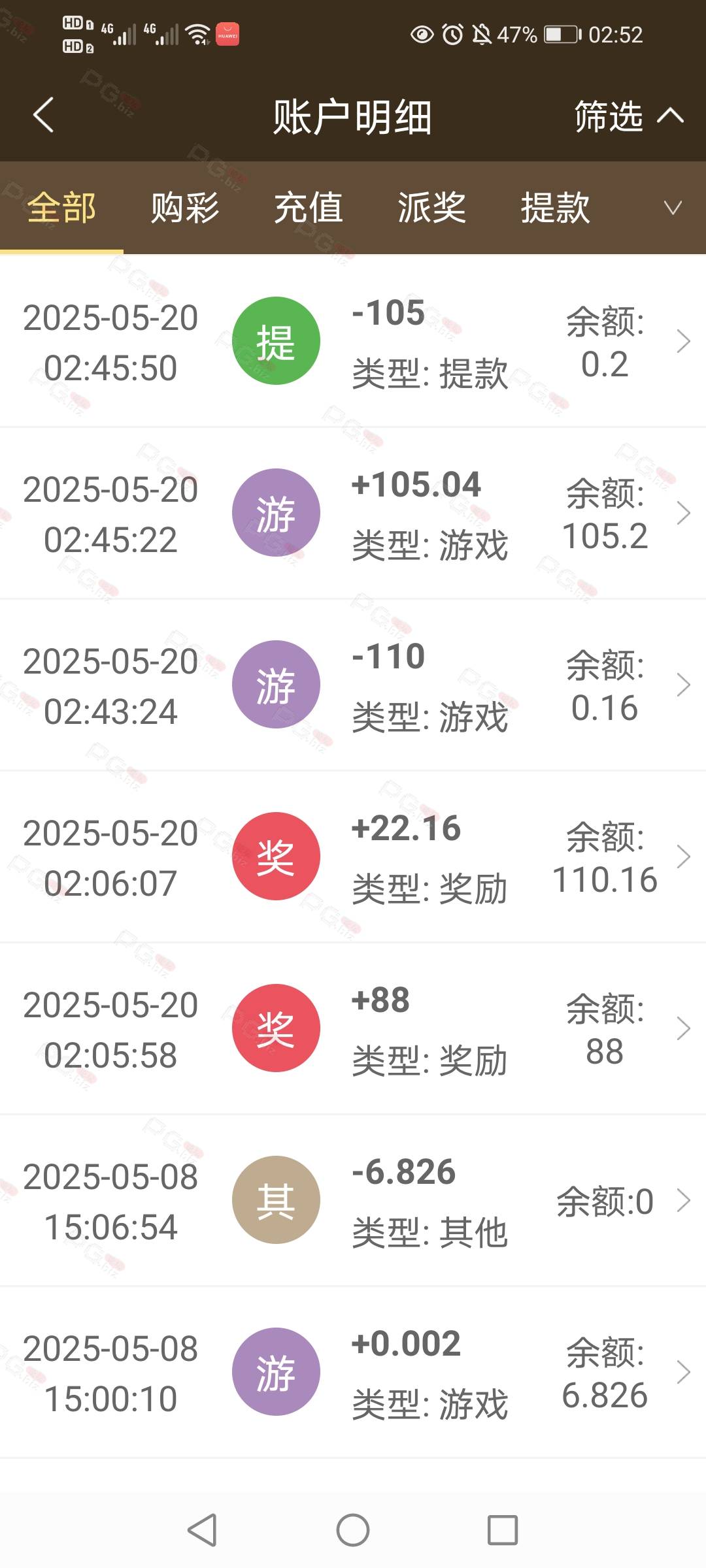Expand more categories with the tab-bar chevron
This screenshot has height=1568, width=706.
(673, 208)
